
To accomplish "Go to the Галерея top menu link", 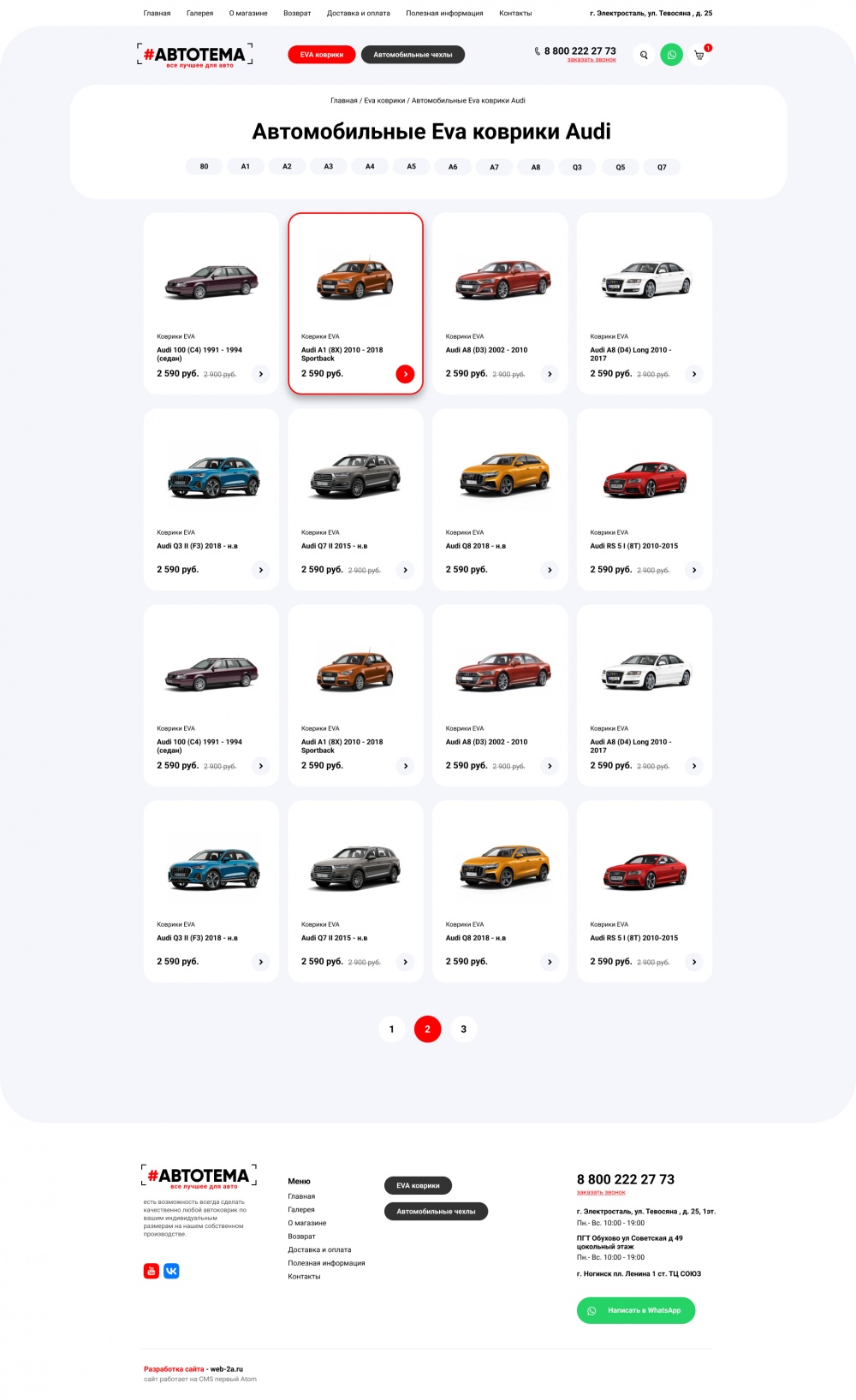I will coord(199,14).
